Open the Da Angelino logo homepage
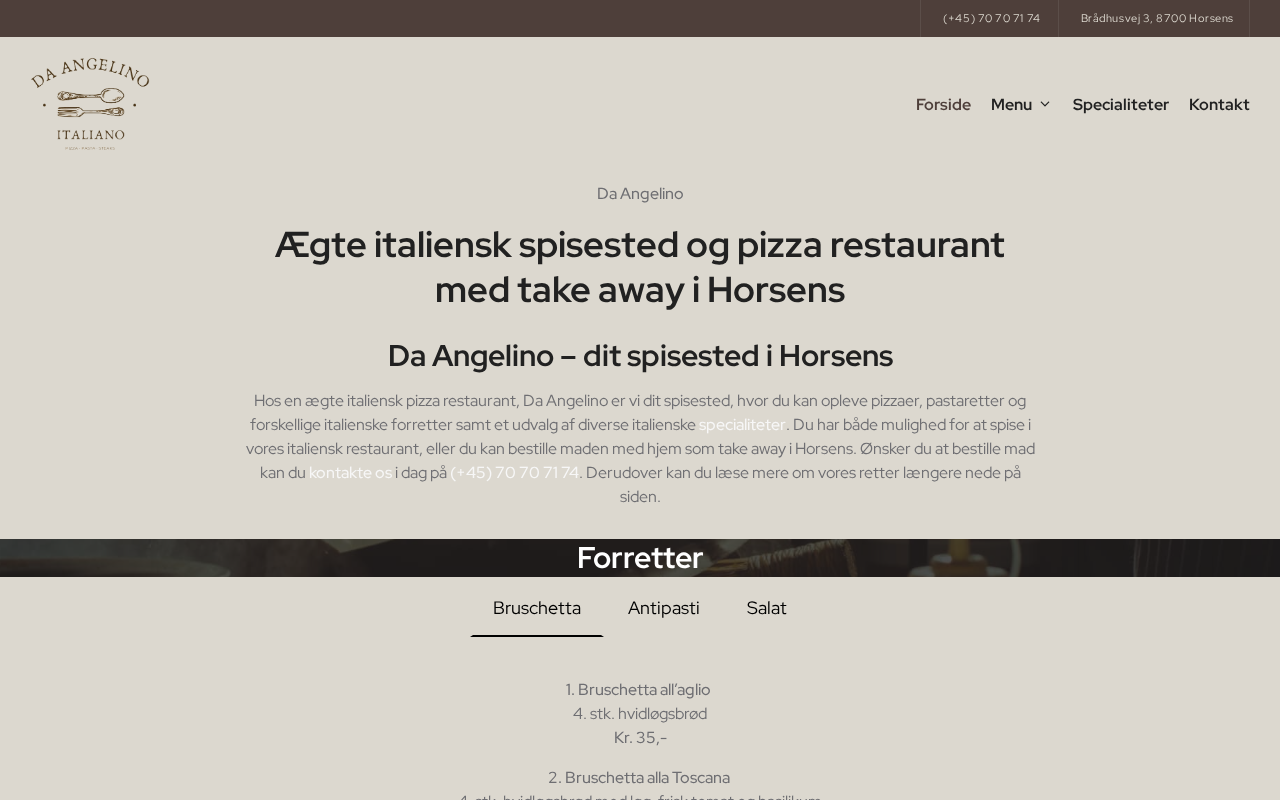The width and height of the screenshot is (1280, 800). pyautogui.click(x=90, y=104)
